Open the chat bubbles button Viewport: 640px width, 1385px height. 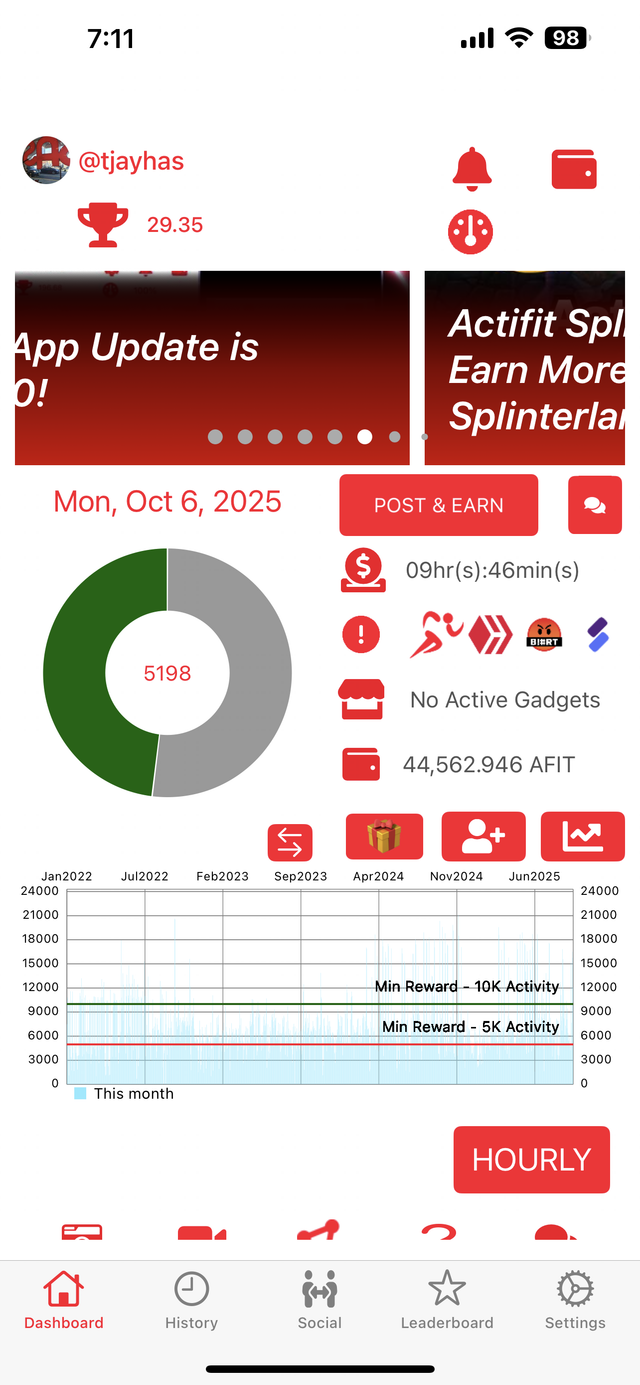pos(594,505)
